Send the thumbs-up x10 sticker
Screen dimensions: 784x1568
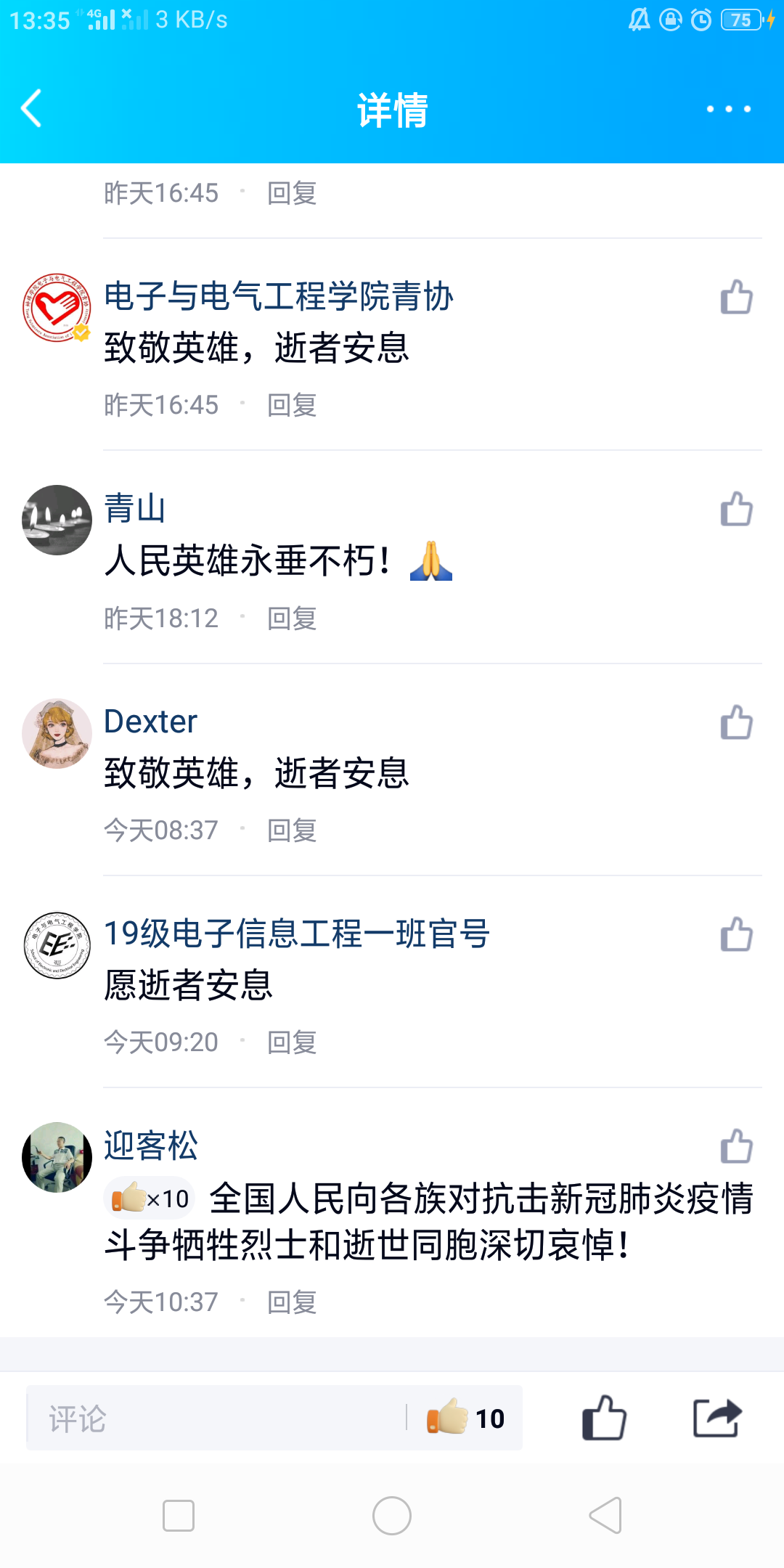466,1418
